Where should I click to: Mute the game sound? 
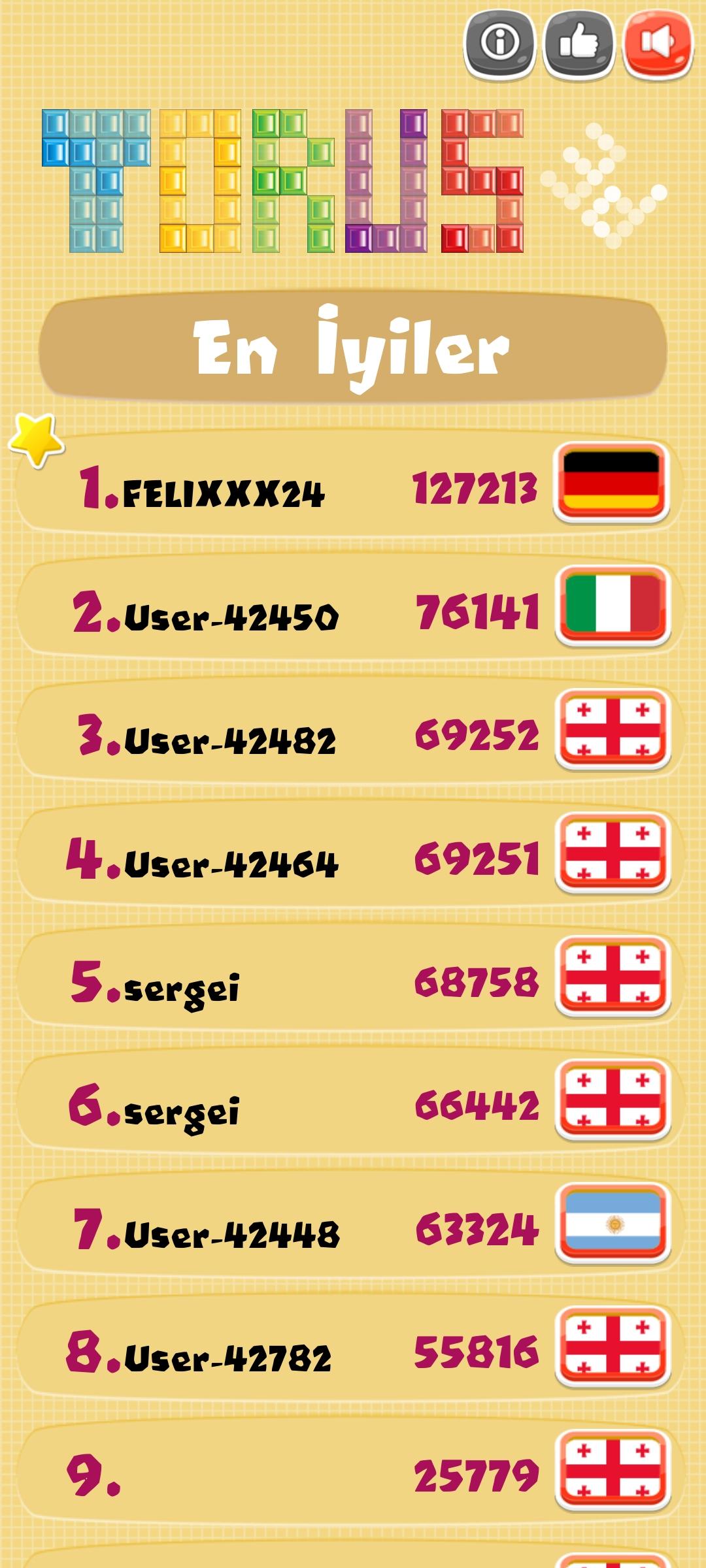coord(657,44)
